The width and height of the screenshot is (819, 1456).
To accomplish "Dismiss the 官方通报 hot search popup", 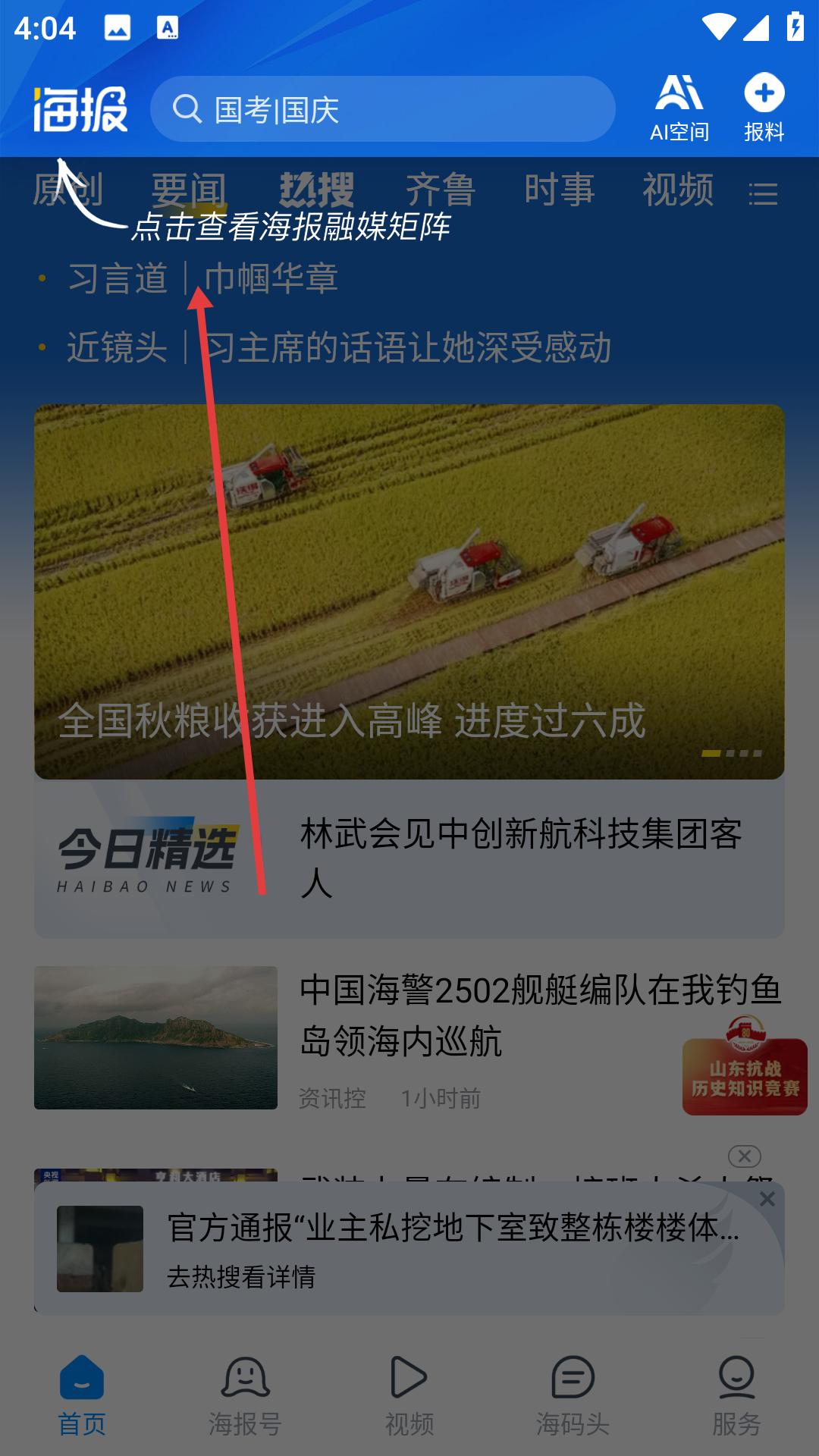I will pos(767,1199).
